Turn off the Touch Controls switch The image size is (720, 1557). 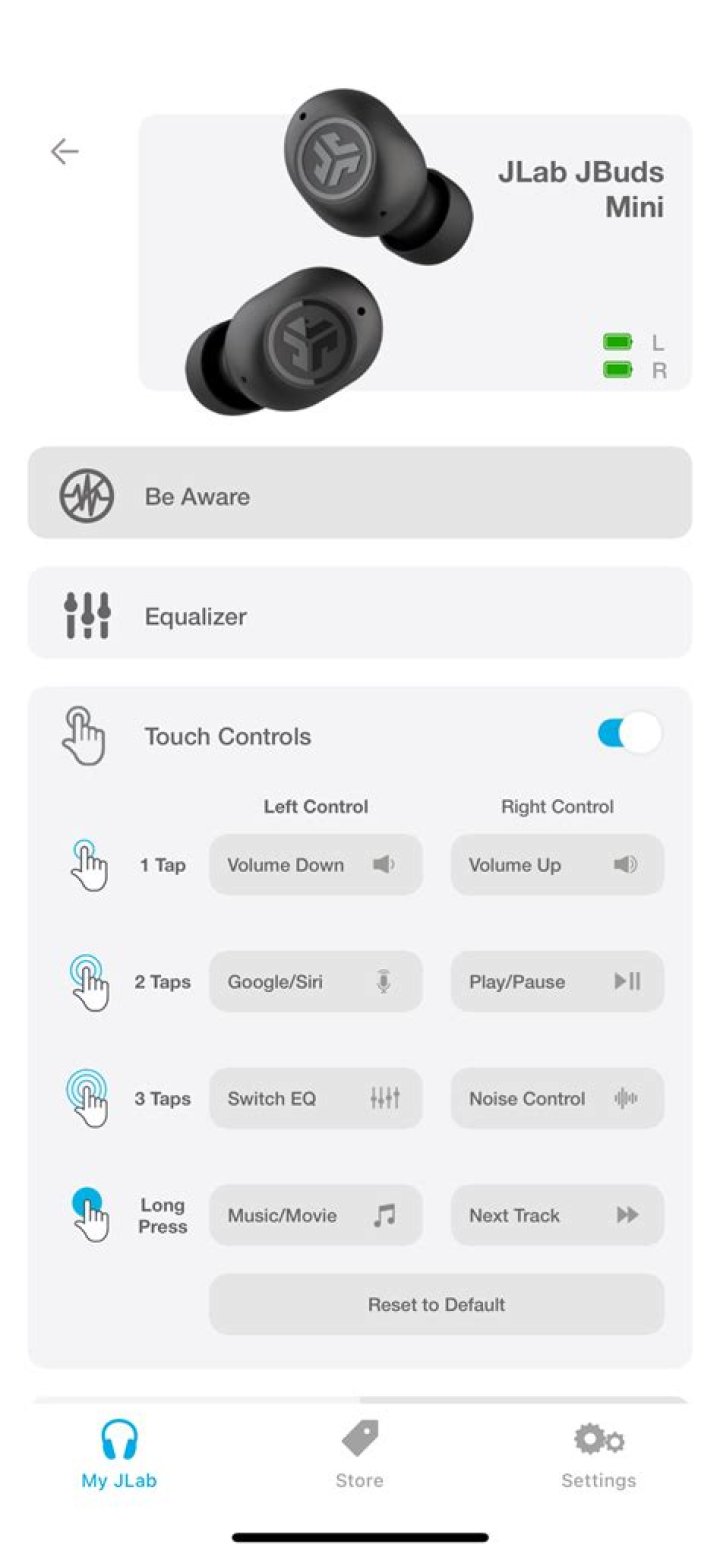click(x=629, y=733)
